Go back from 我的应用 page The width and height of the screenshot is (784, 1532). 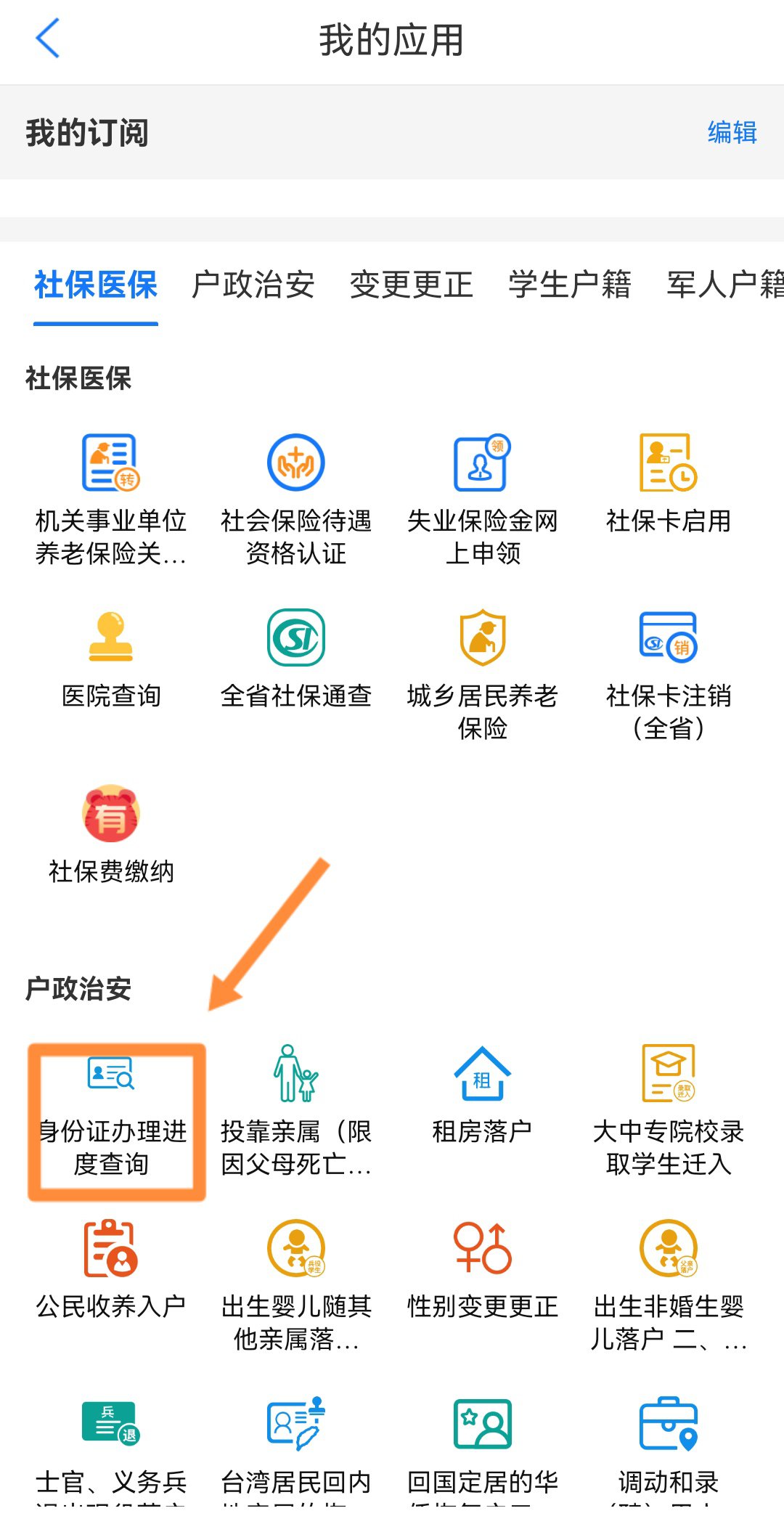pyautogui.click(x=48, y=39)
